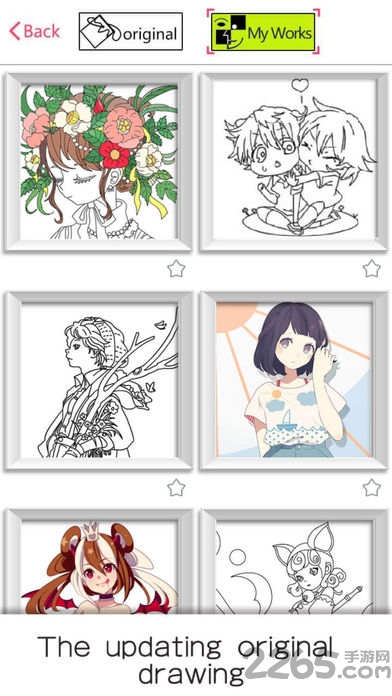Star the chibi couple drawing

(x=372, y=269)
